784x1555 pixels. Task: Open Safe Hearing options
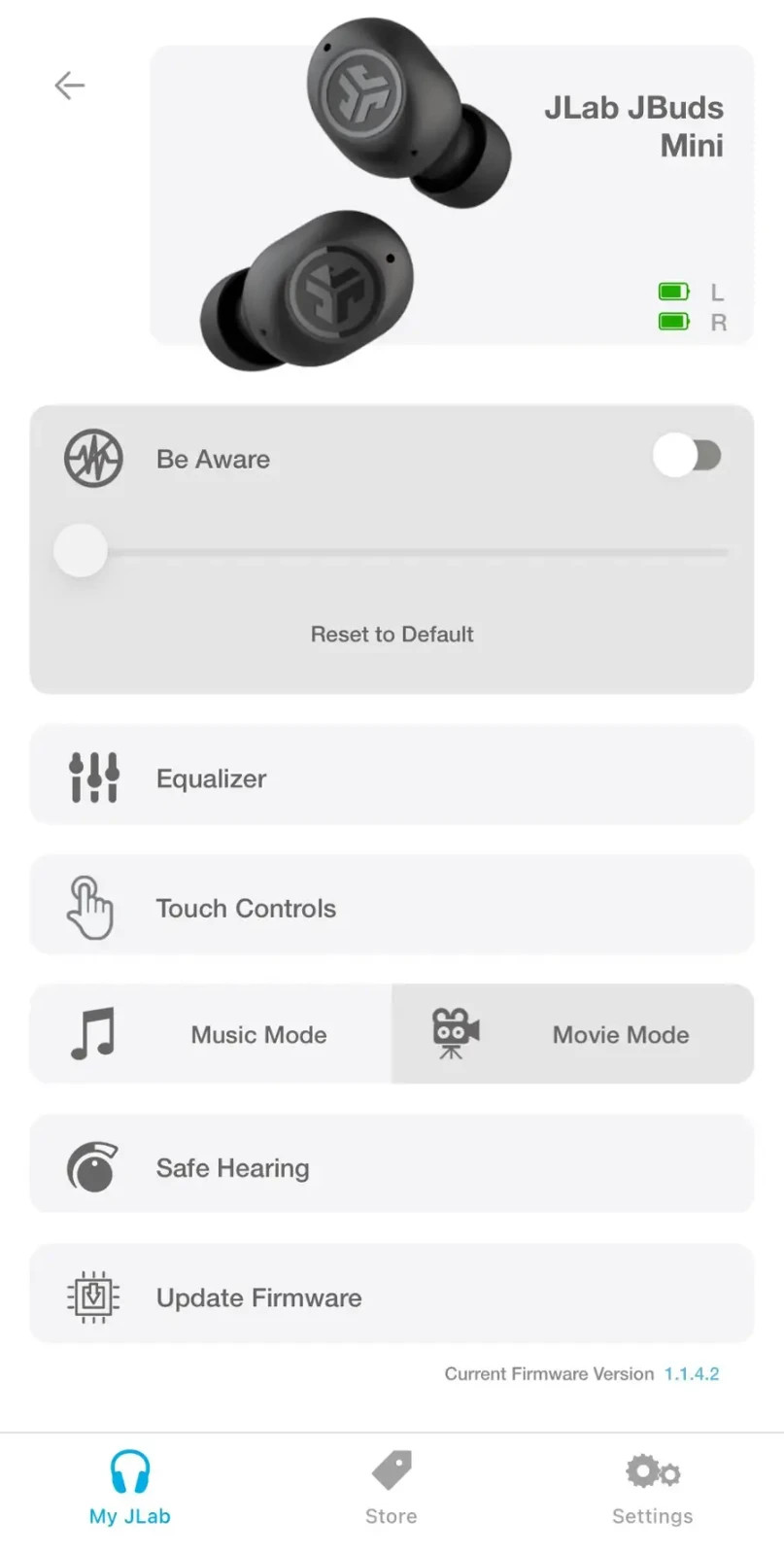click(392, 1166)
